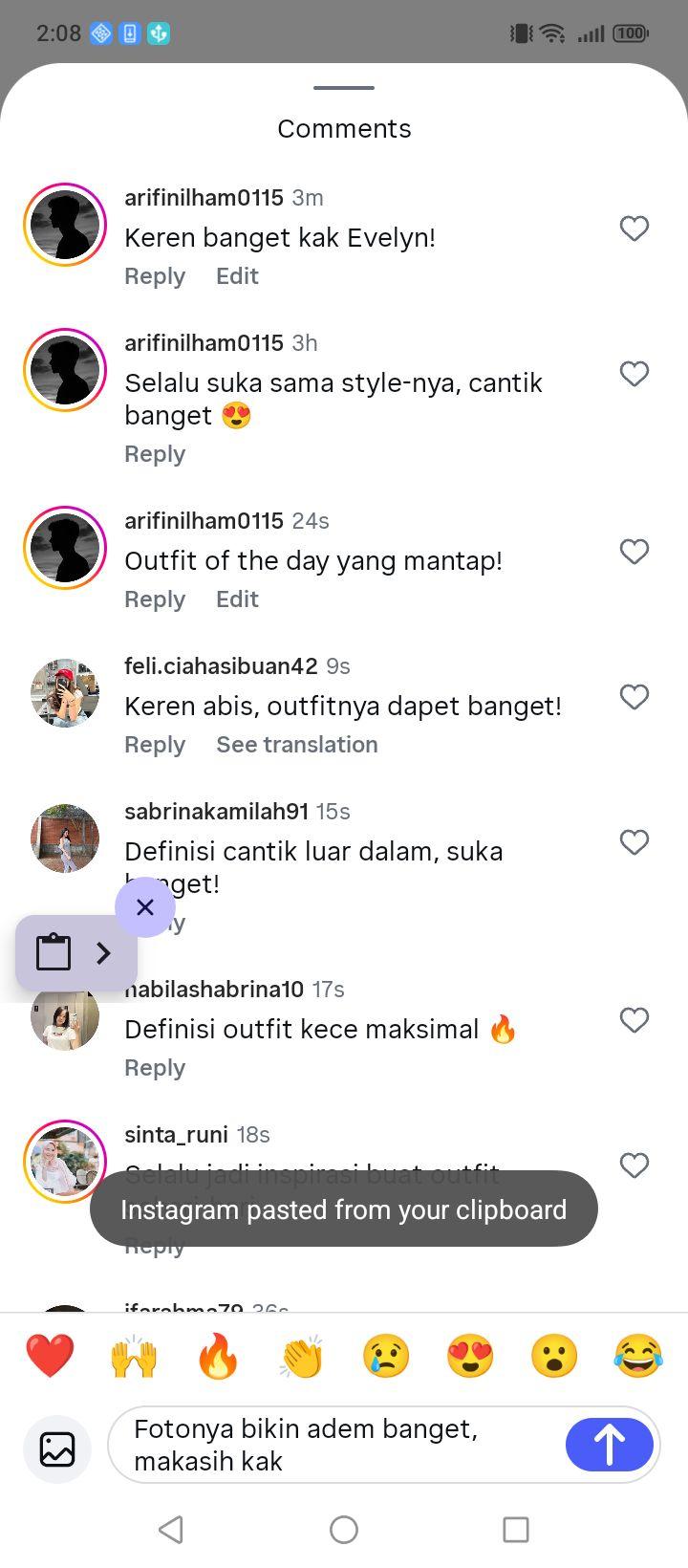Add the laughing-crying emoji
Screen dimensions: 688x1568
(638, 1356)
